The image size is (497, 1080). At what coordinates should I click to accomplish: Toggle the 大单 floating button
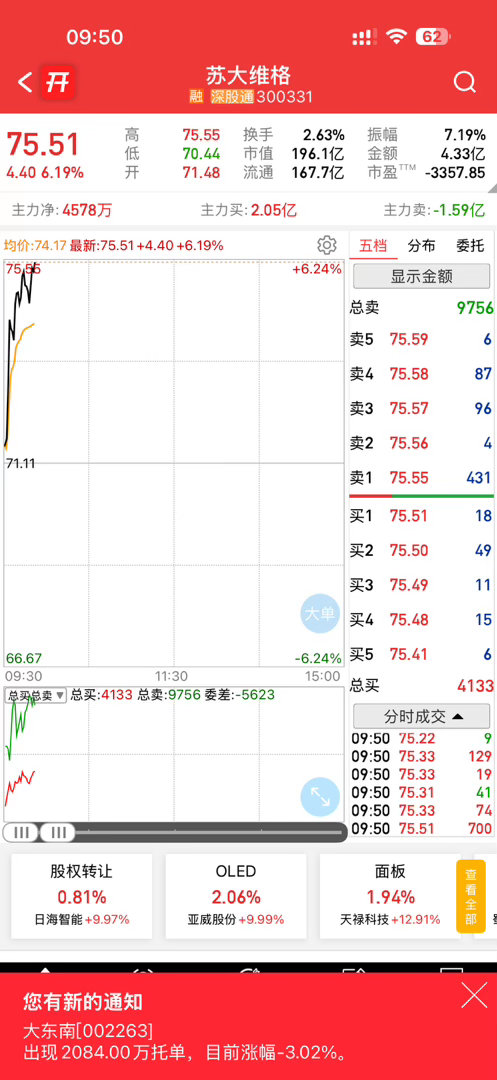pyautogui.click(x=320, y=613)
